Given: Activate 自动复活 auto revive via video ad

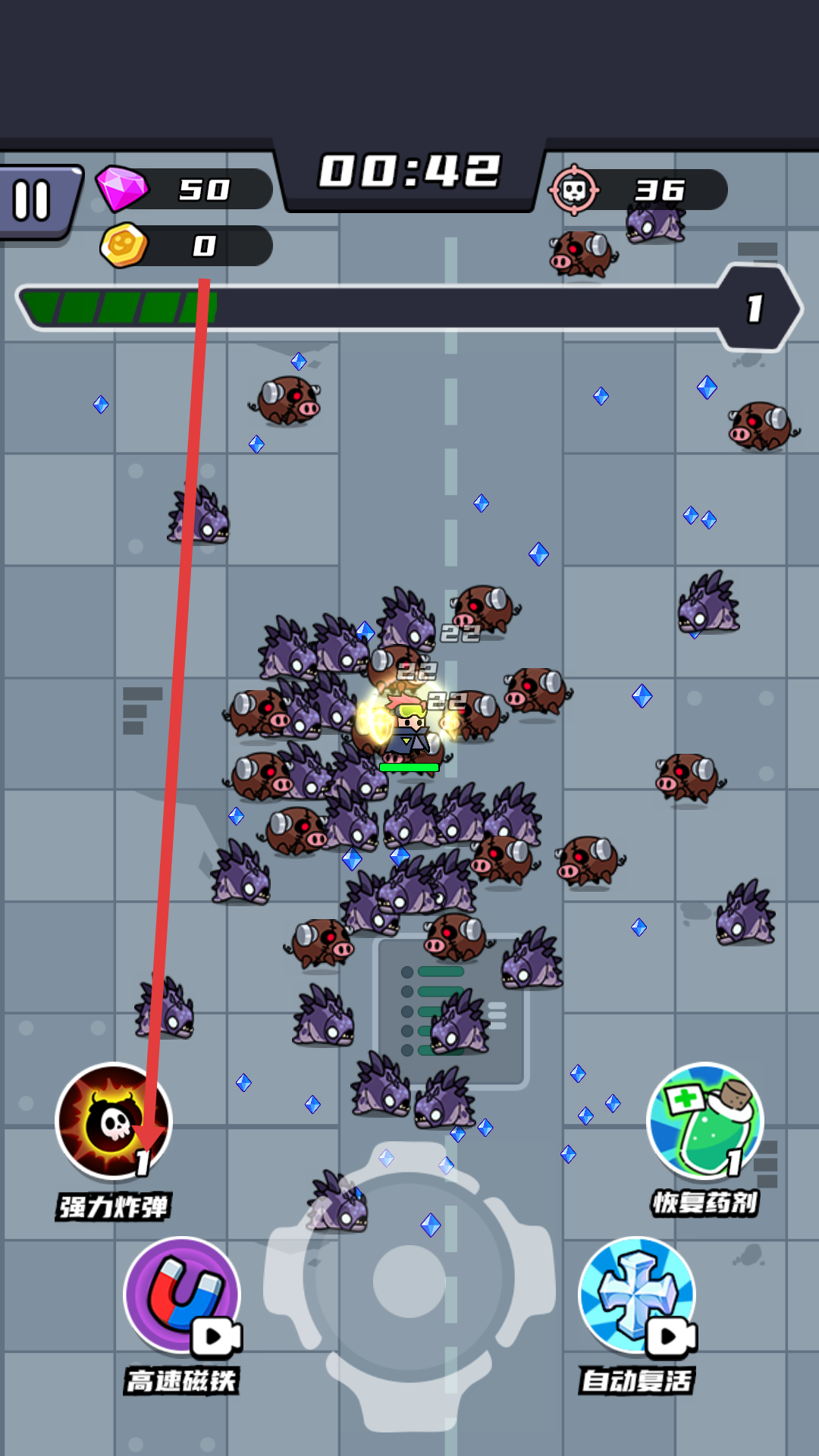Looking at the screenshot, I should [x=636, y=1295].
